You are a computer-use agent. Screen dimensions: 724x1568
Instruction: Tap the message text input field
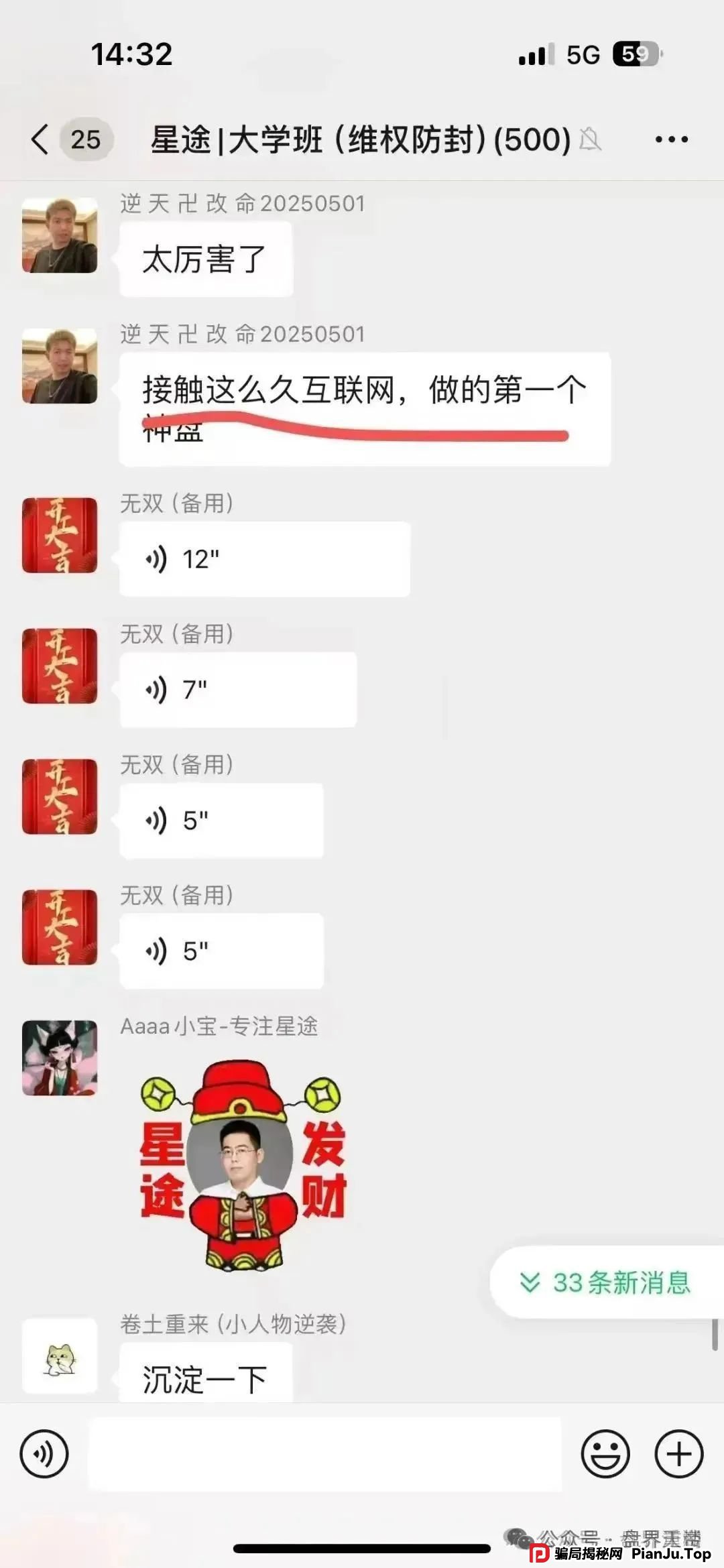pos(324,1454)
